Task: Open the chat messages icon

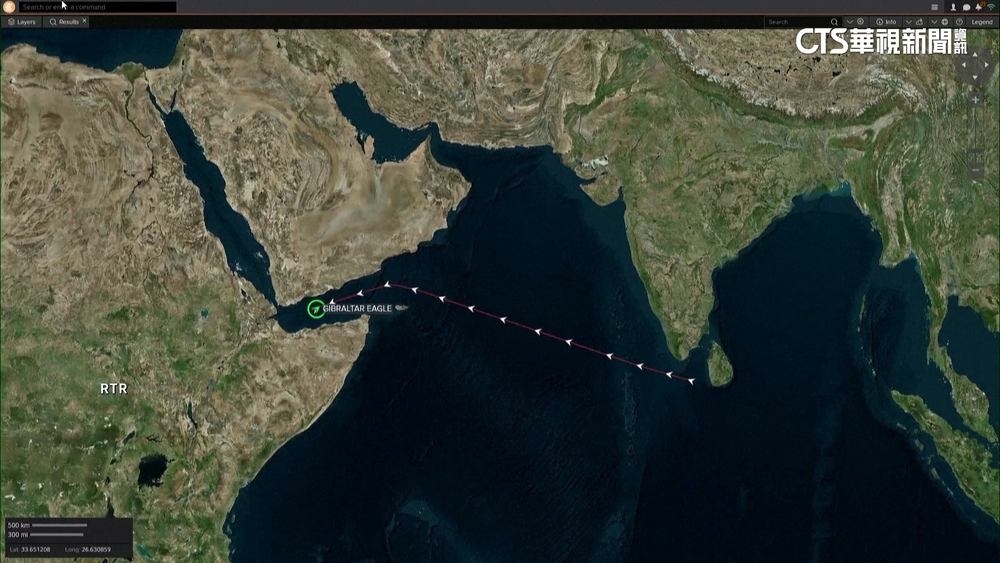Action: [x=966, y=7]
